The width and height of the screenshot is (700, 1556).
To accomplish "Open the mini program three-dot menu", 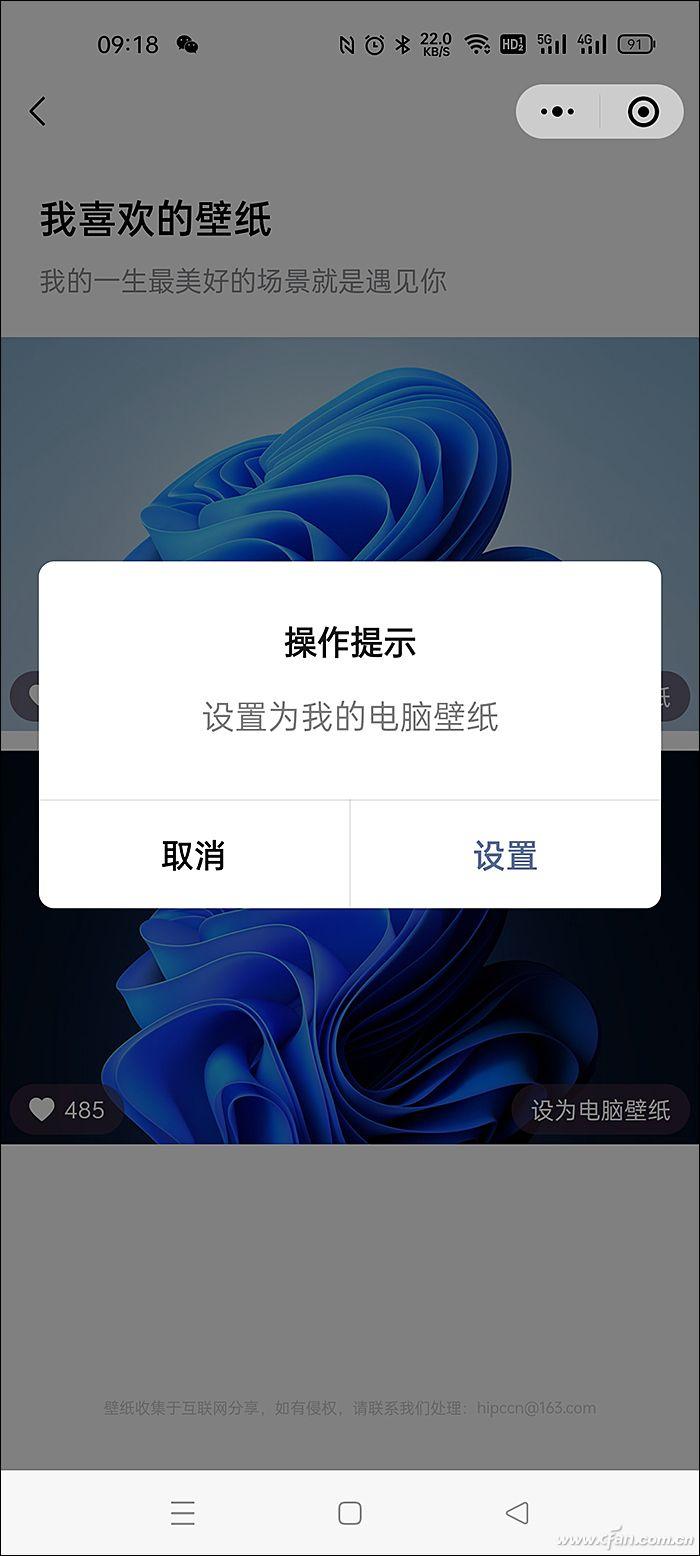I will 557,112.
